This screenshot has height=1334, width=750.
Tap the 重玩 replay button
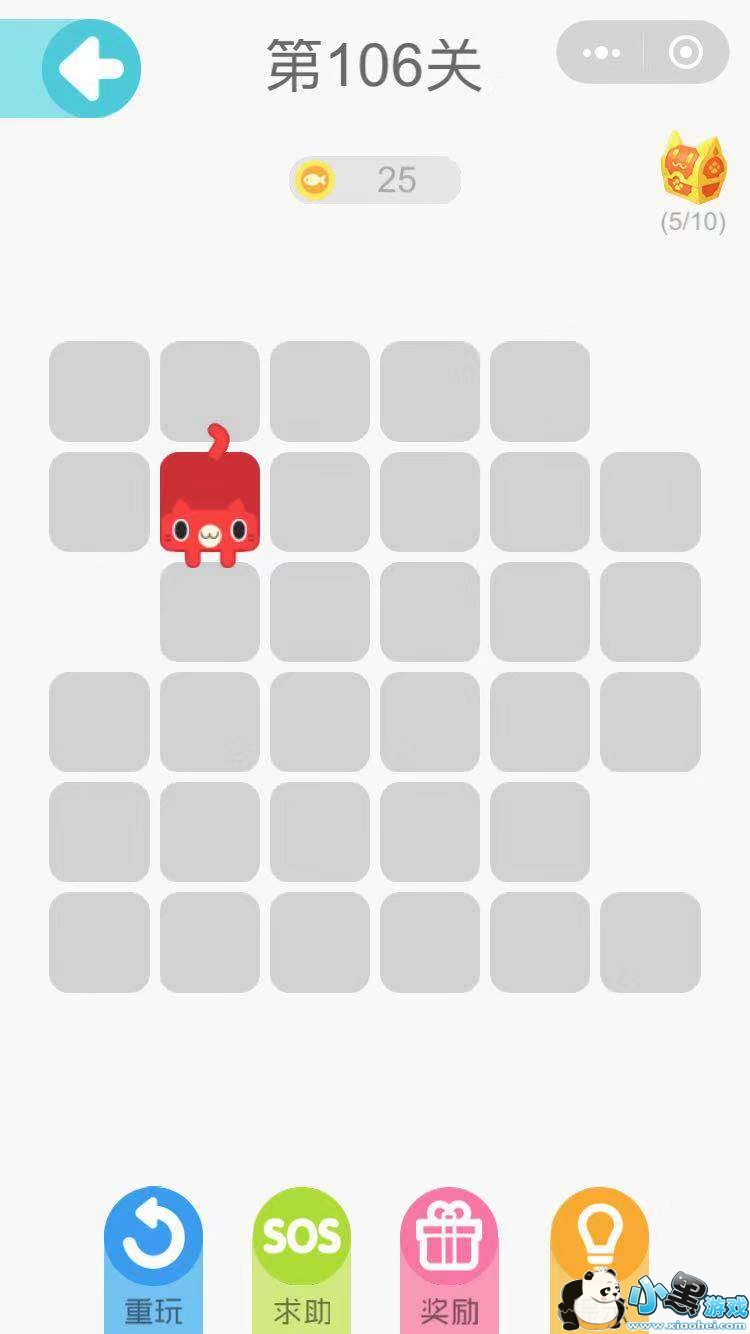[x=153, y=1250]
